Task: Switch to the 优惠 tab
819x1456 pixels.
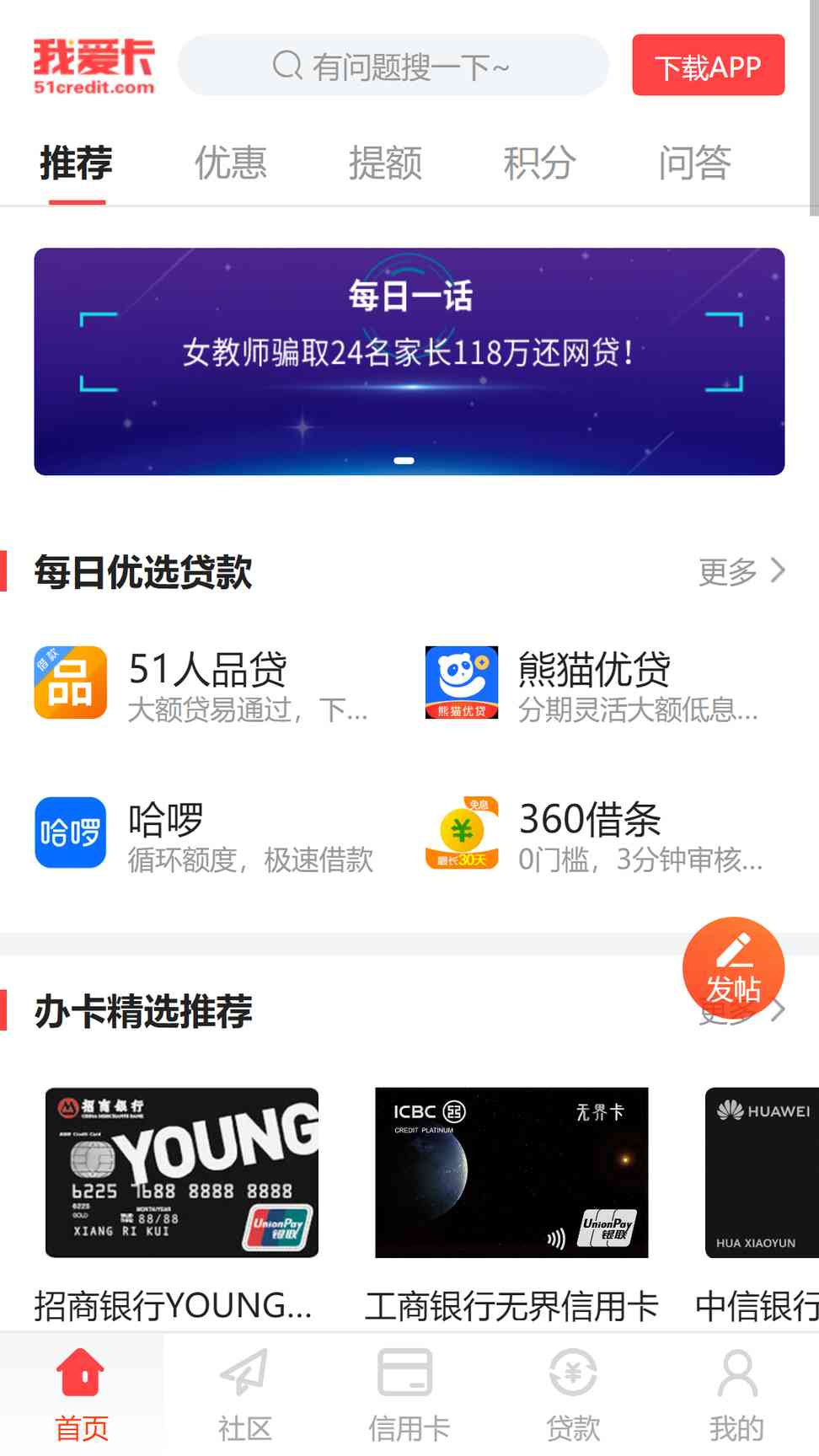Action: [230, 163]
